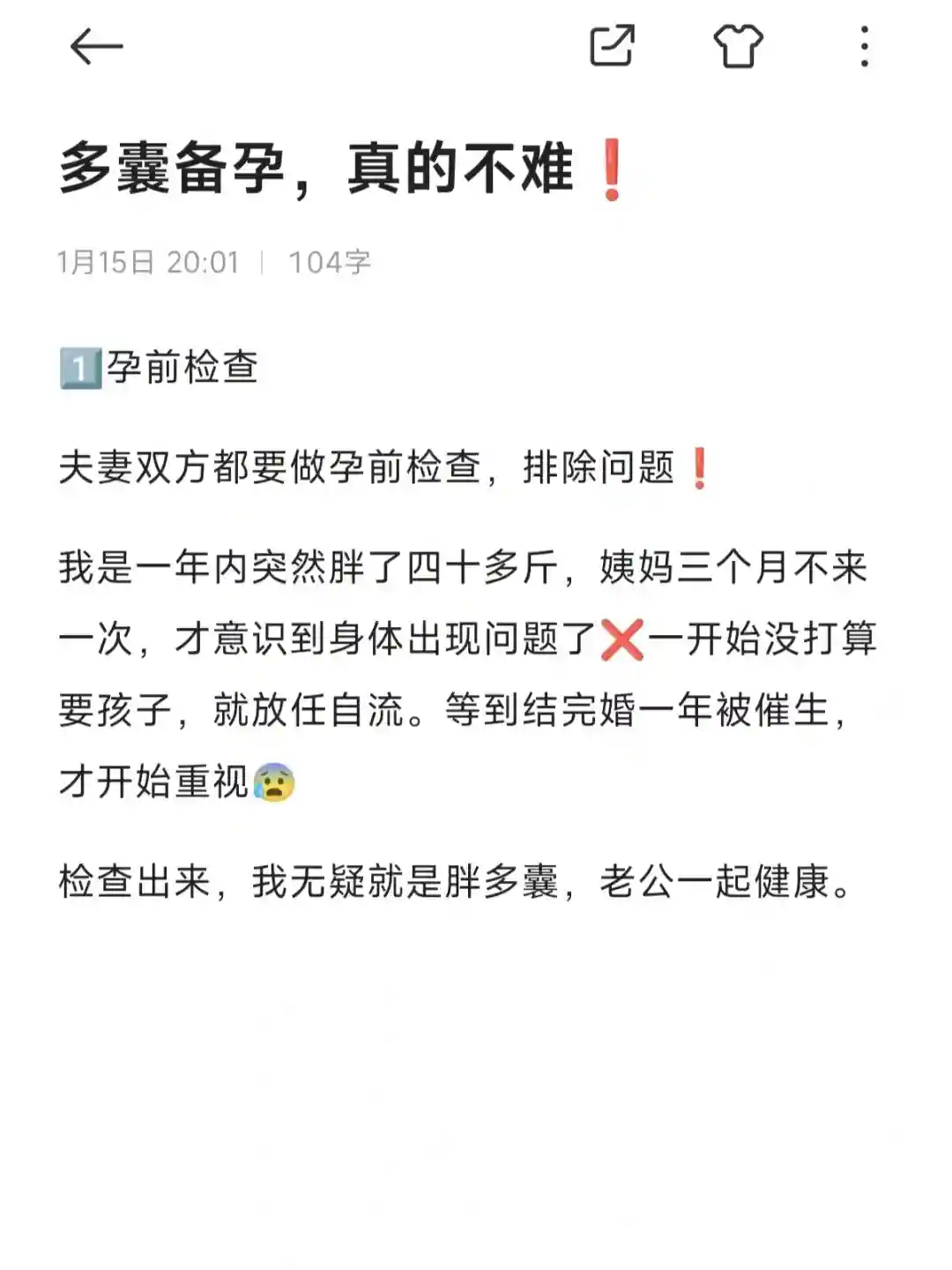Open the overflow menu
Viewport: 952px width, 1270px height.
865,46
